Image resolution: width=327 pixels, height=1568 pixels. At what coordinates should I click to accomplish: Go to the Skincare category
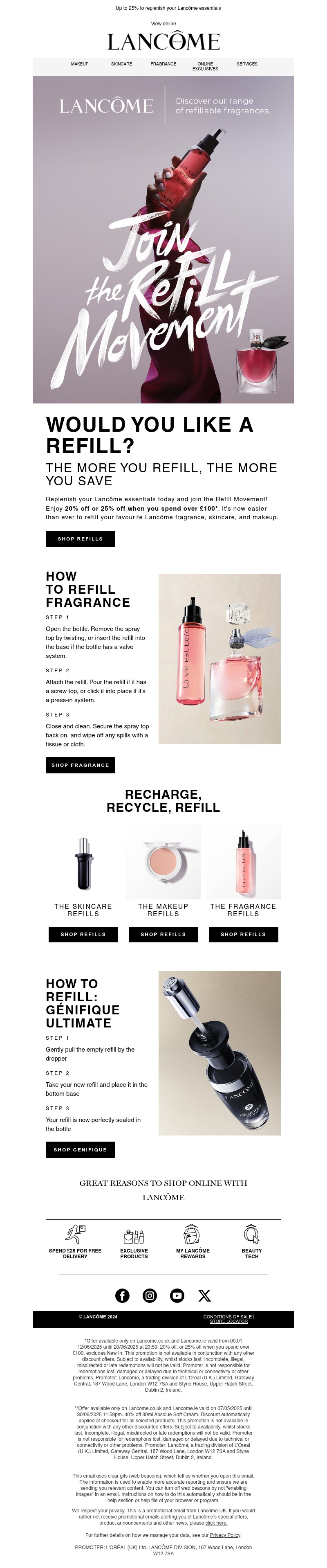(x=121, y=64)
